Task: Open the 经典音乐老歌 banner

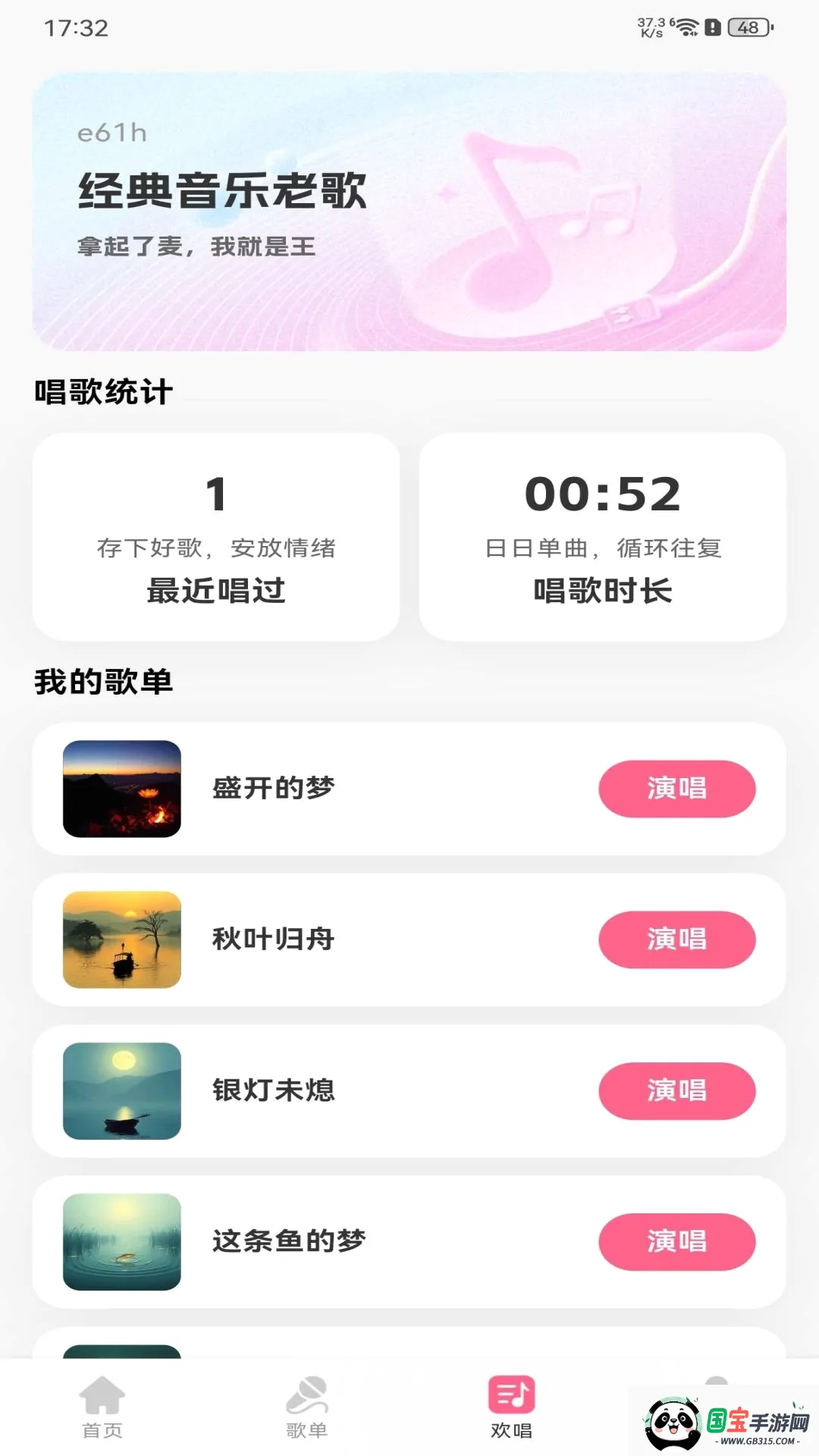Action: coord(409,212)
